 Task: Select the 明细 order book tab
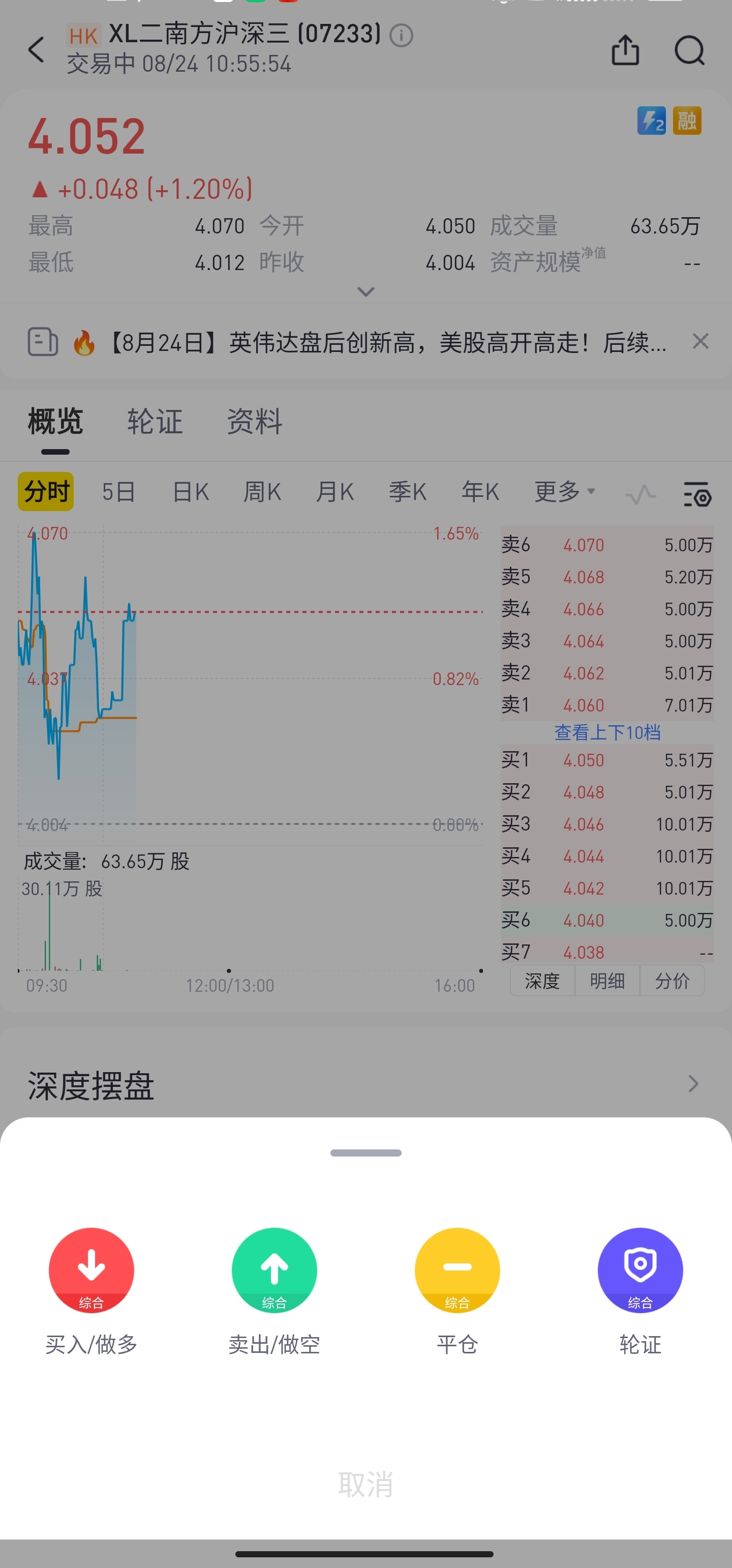pyautogui.click(x=606, y=981)
